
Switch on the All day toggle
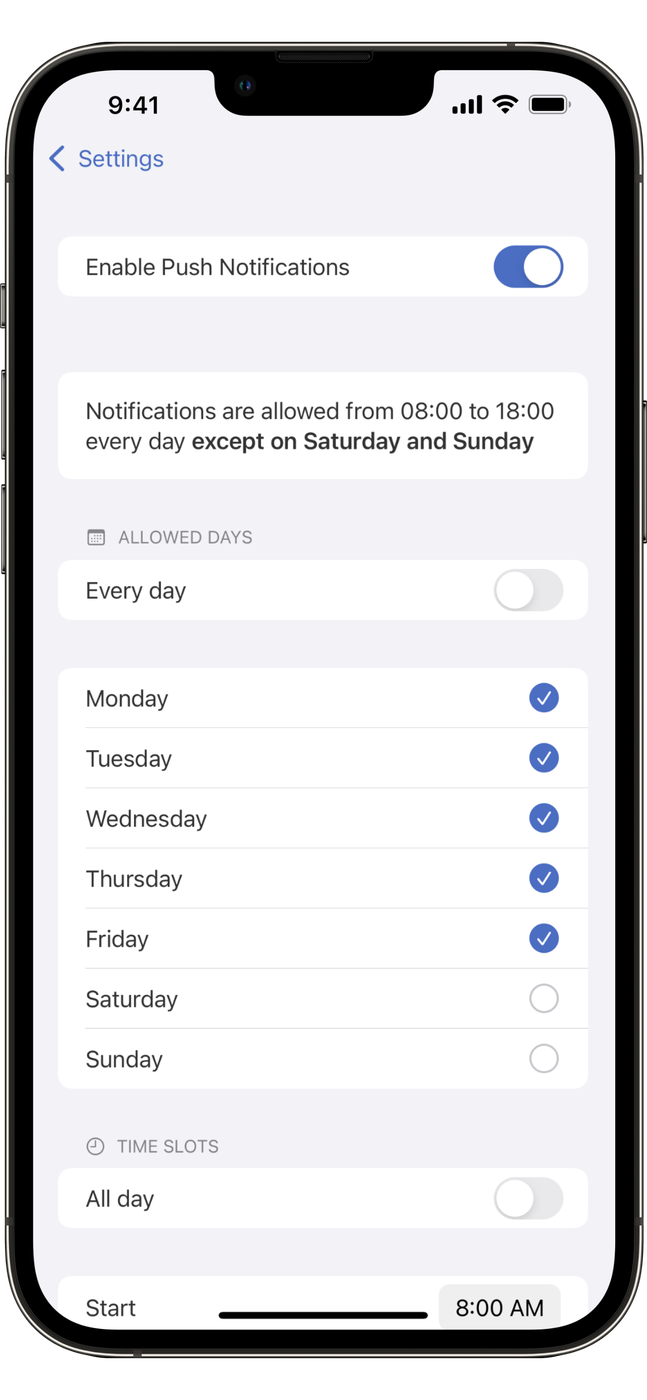point(528,1198)
